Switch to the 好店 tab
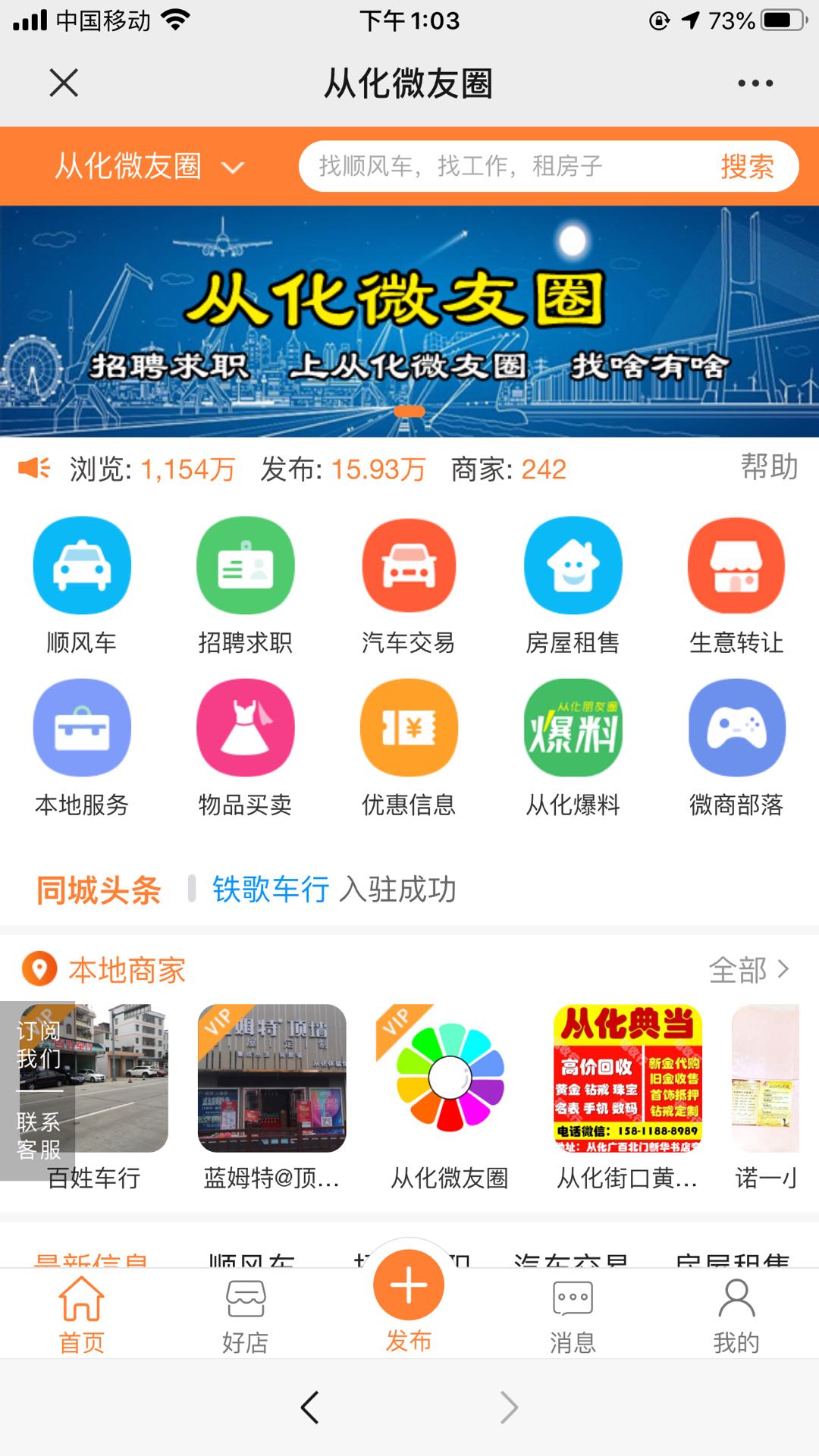 [x=245, y=1316]
